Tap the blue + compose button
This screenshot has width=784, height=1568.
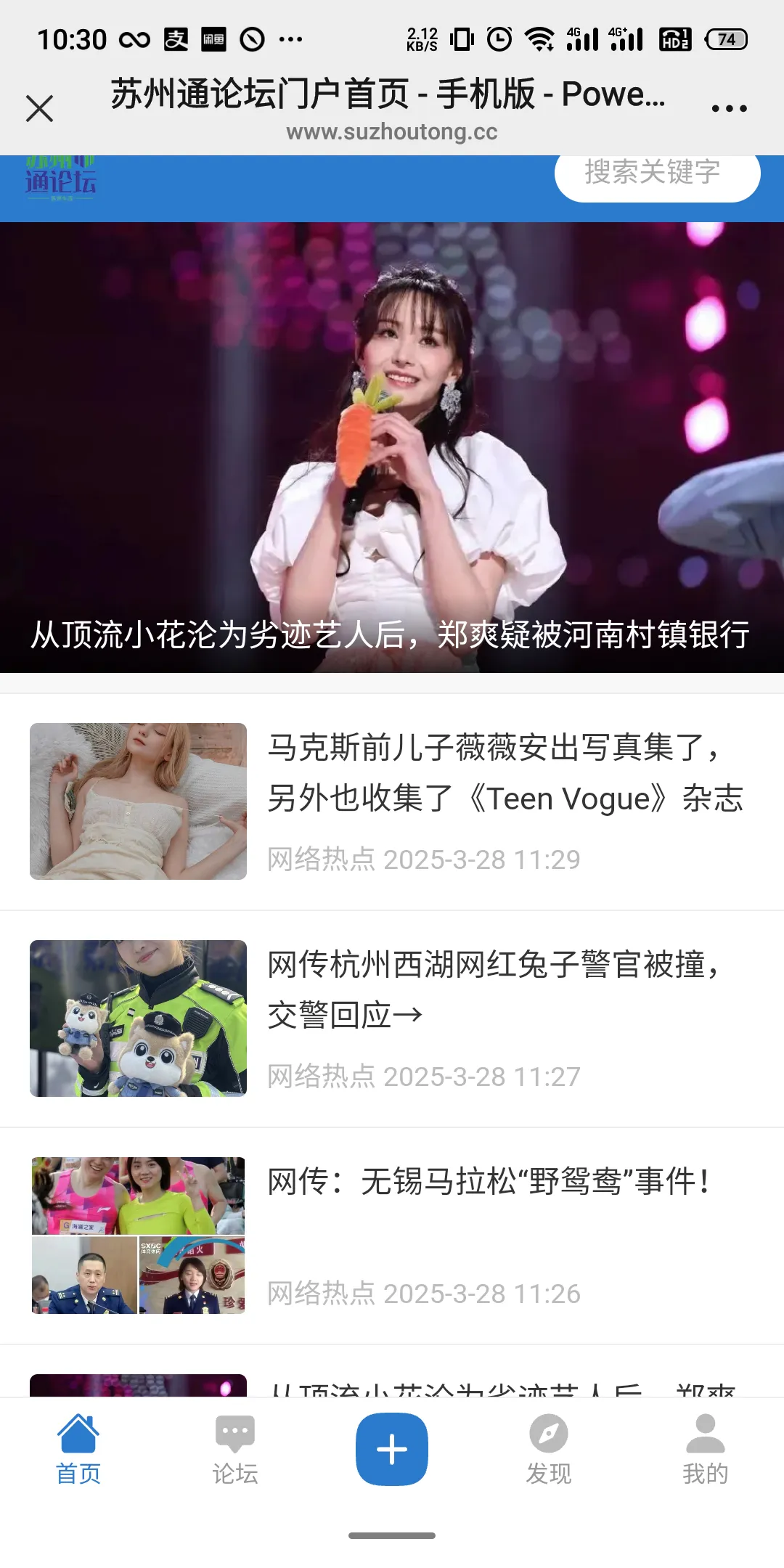(x=391, y=1448)
